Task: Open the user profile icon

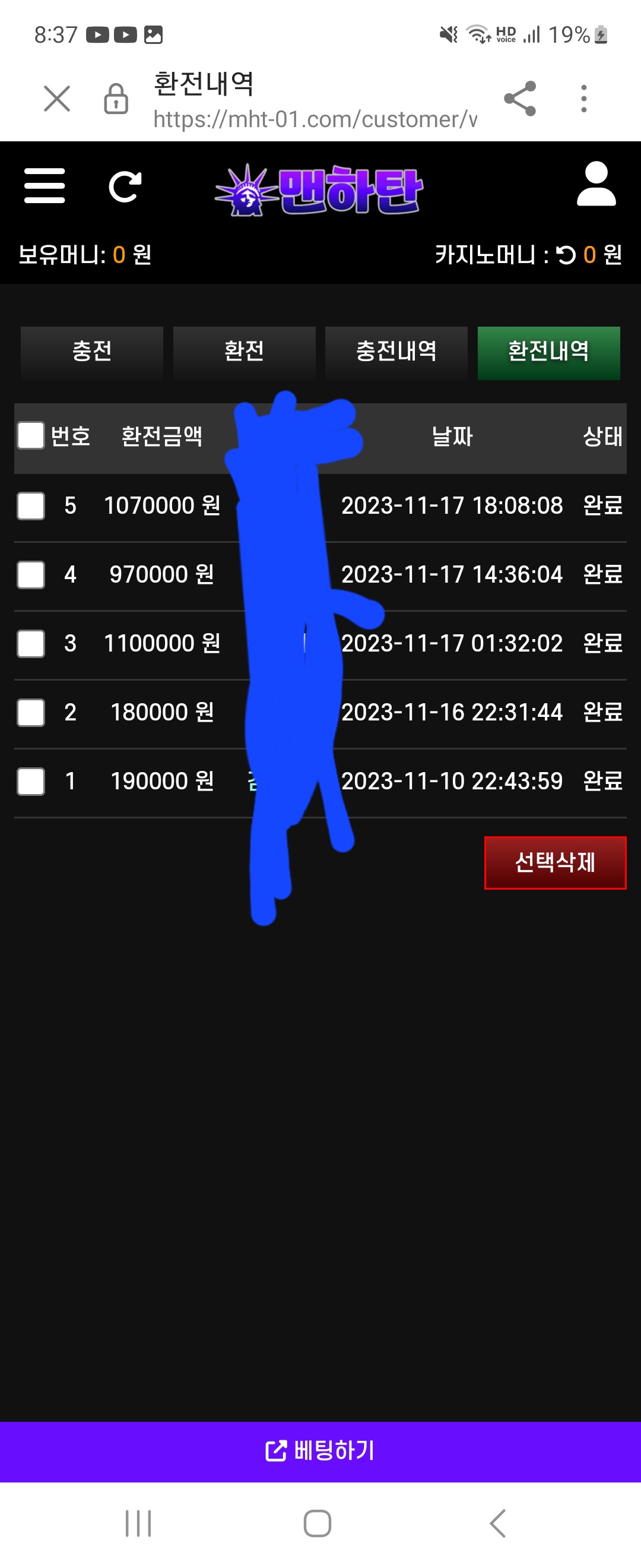Action: click(x=595, y=184)
